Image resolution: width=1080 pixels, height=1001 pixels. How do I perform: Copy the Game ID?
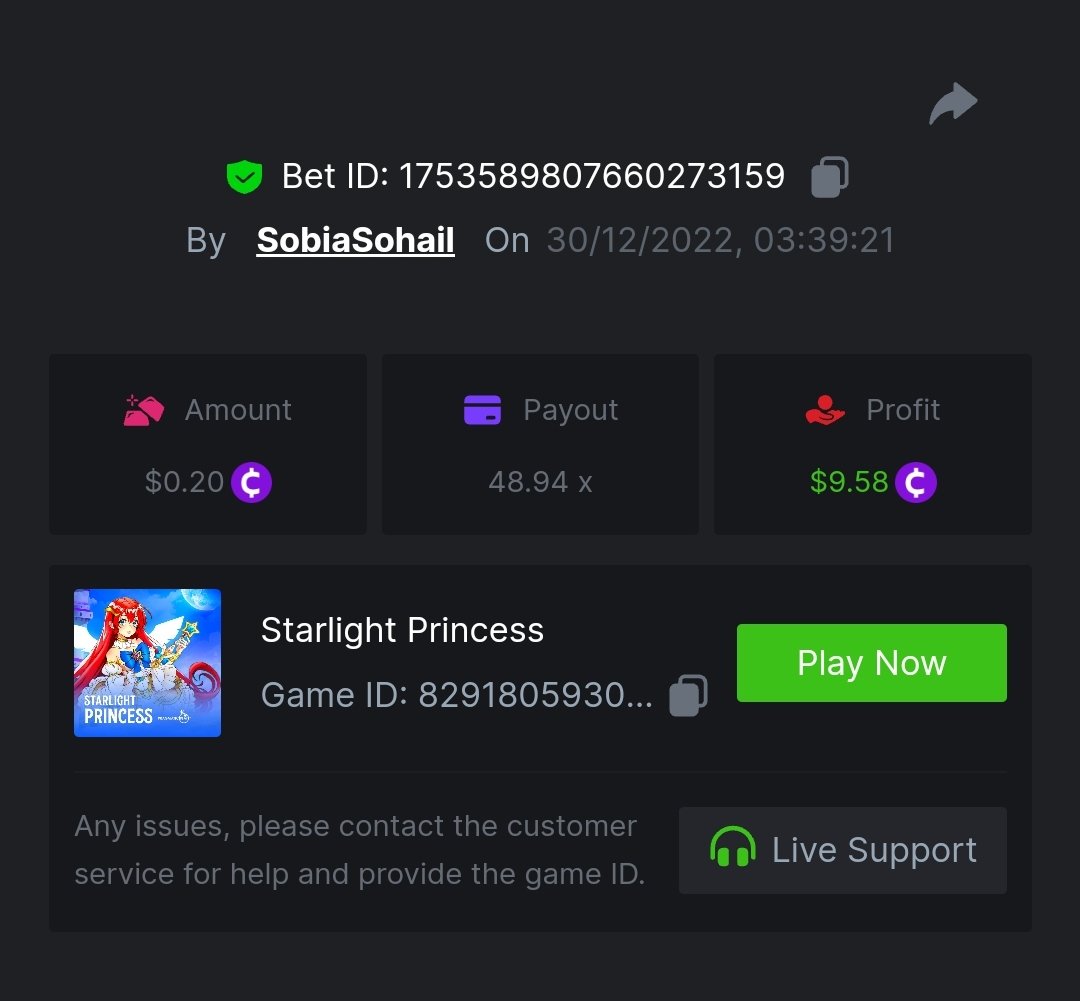point(688,695)
